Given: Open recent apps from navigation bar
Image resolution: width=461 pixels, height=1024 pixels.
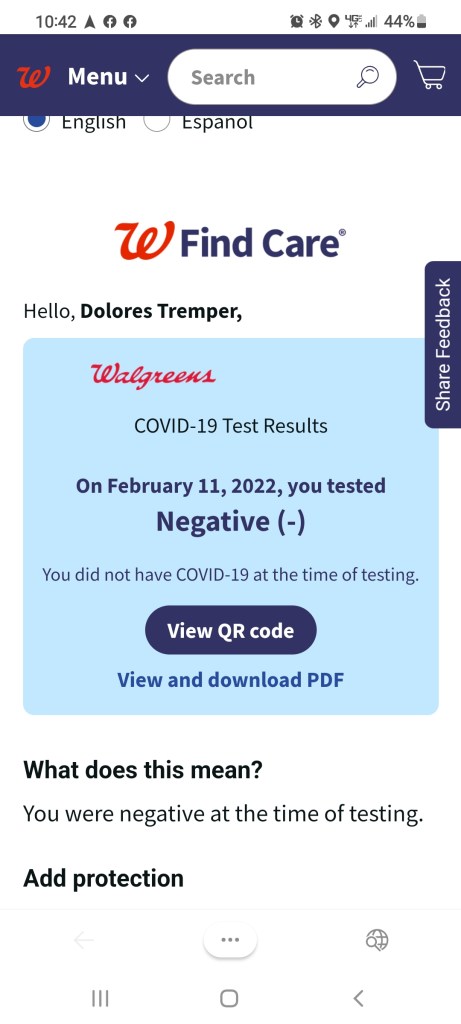Looking at the screenshot, I should click(x=100, y=998).
